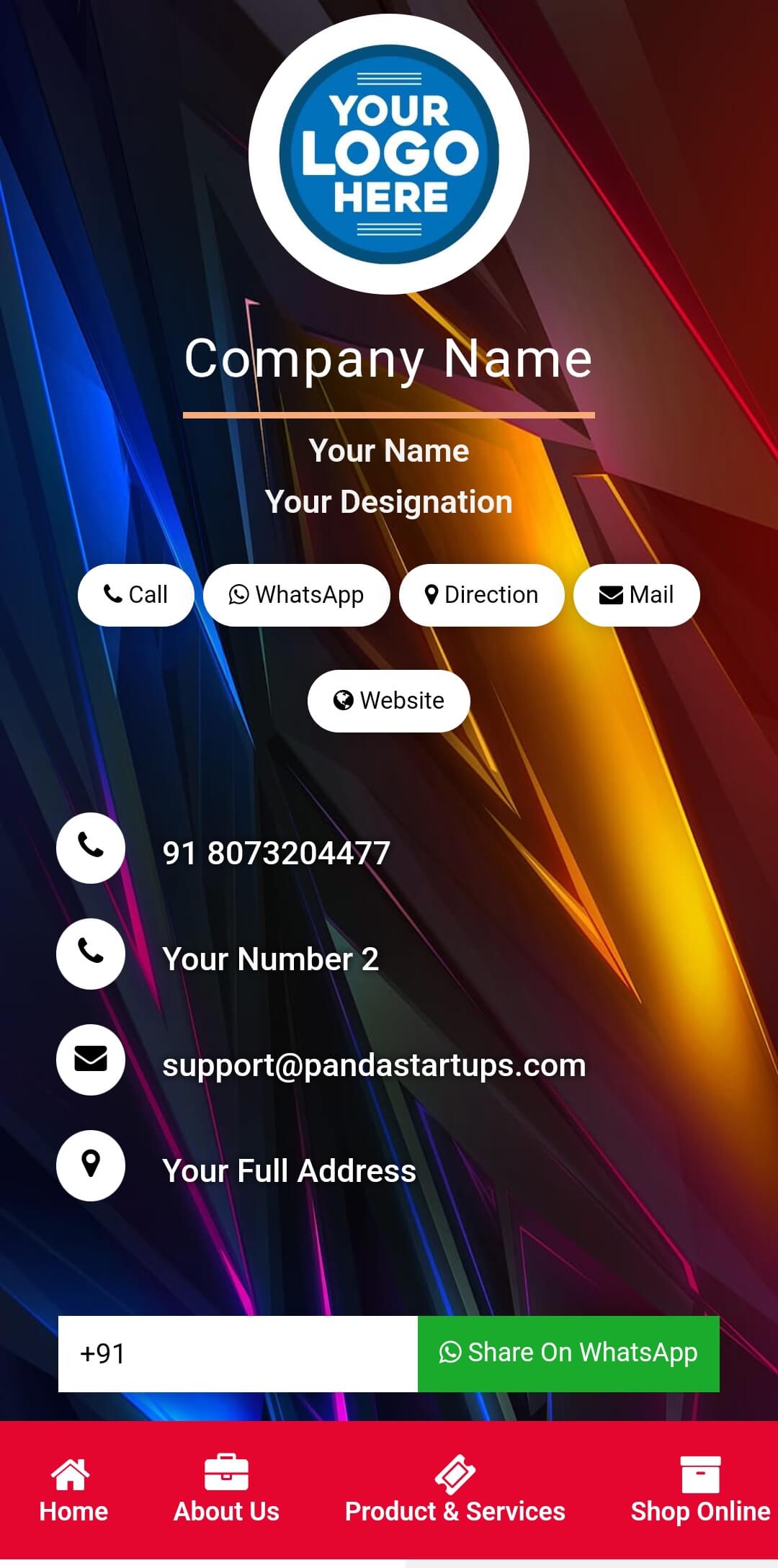Switch to About Us tab
This screenshot has height=1568, width=778.
pyautogui.click(x=226, y=1491)
